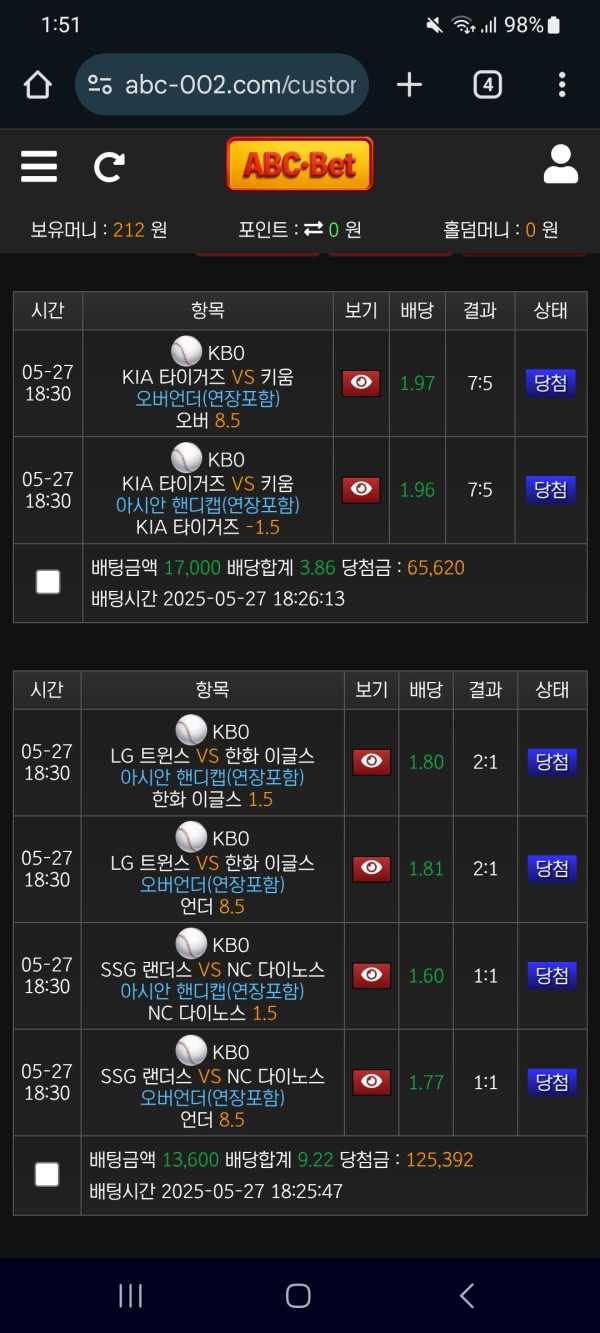Open the user profile icon

click(560, 165)
